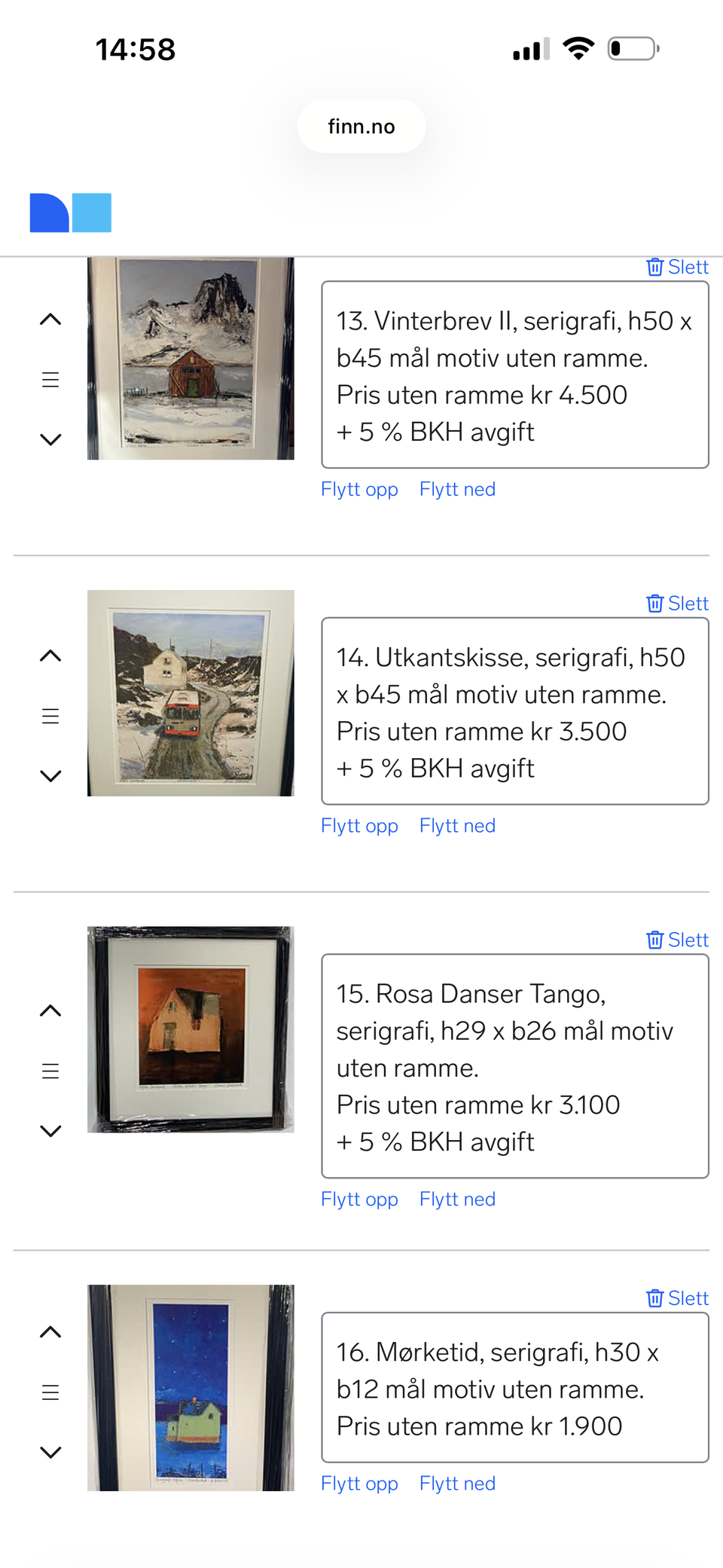The width and height of the screenshot is (723, 1568).
Task: Tap the finn.no address bar pill
Action: (x=361, y=126)
